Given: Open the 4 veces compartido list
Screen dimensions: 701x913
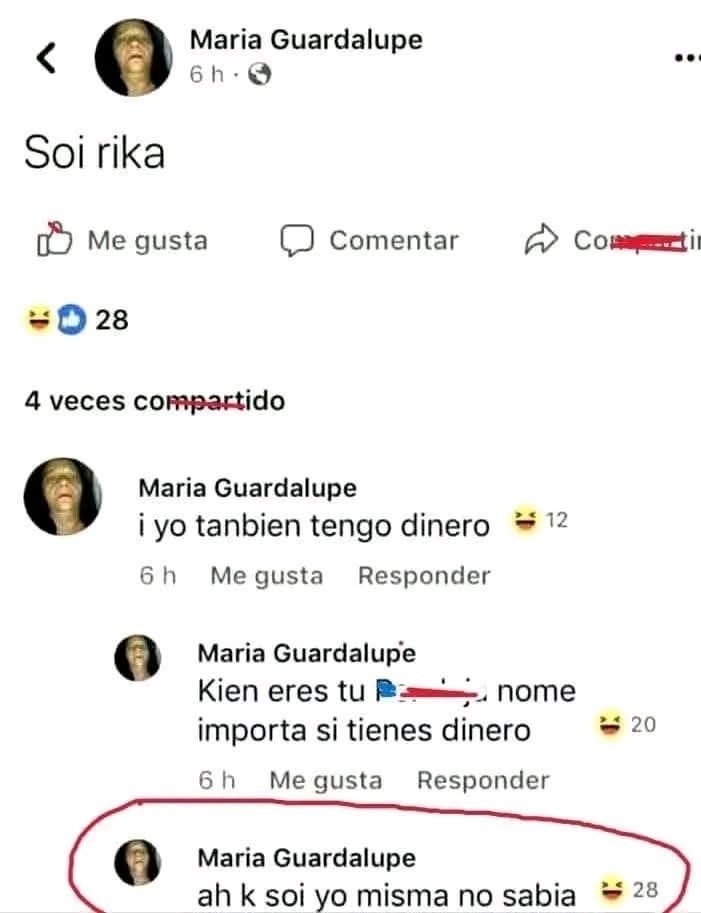Looking at the screenshot, I should coord(154,401).
